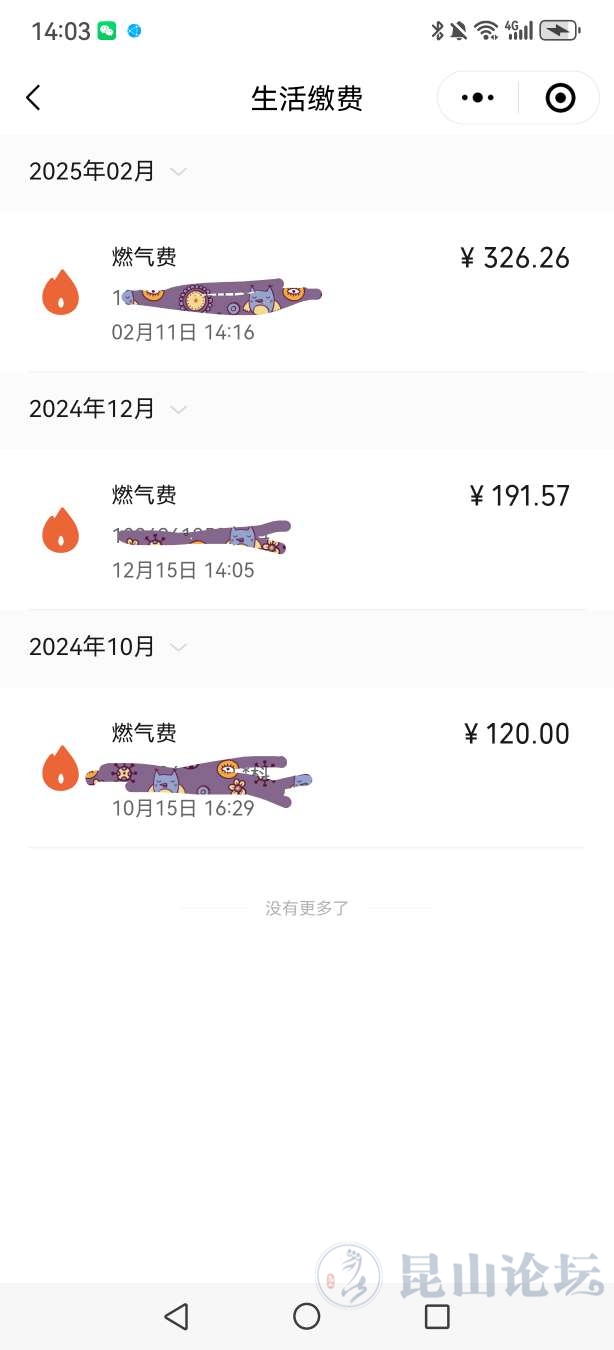This screenshot has height=1350, width=614.
Task: Open the ¥326.26 燃气费 payment record
Action: 306,293
